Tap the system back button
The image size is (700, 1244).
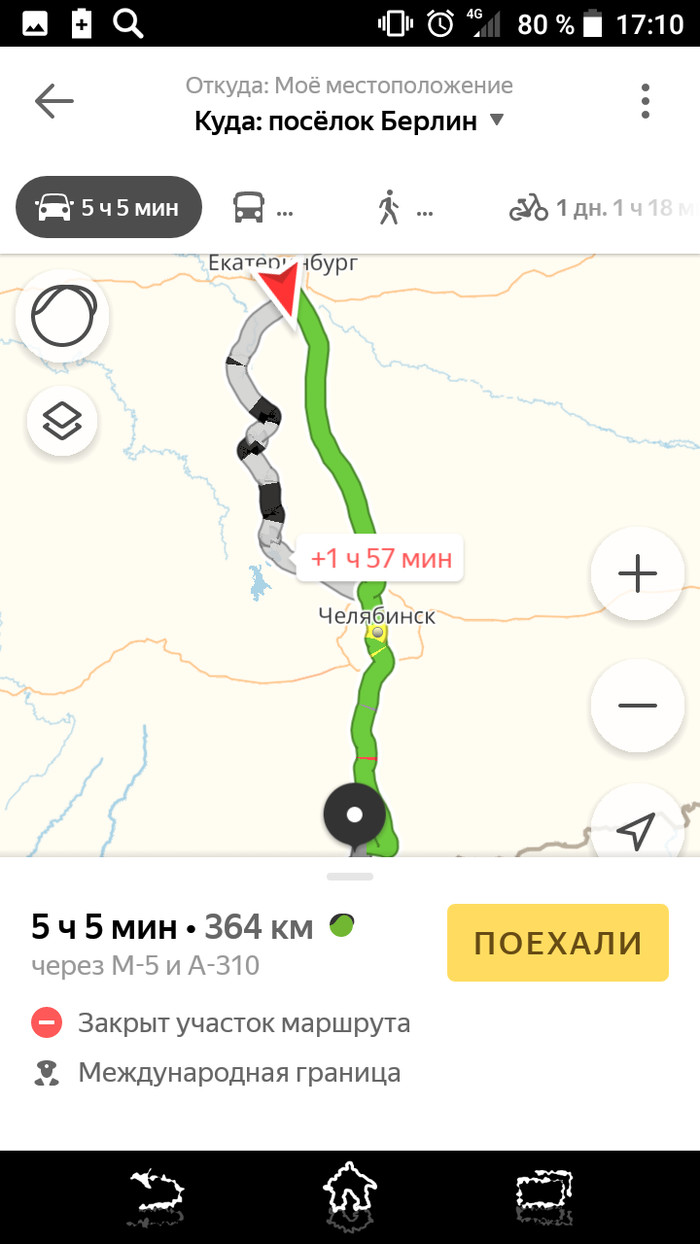pos(157,1192)
